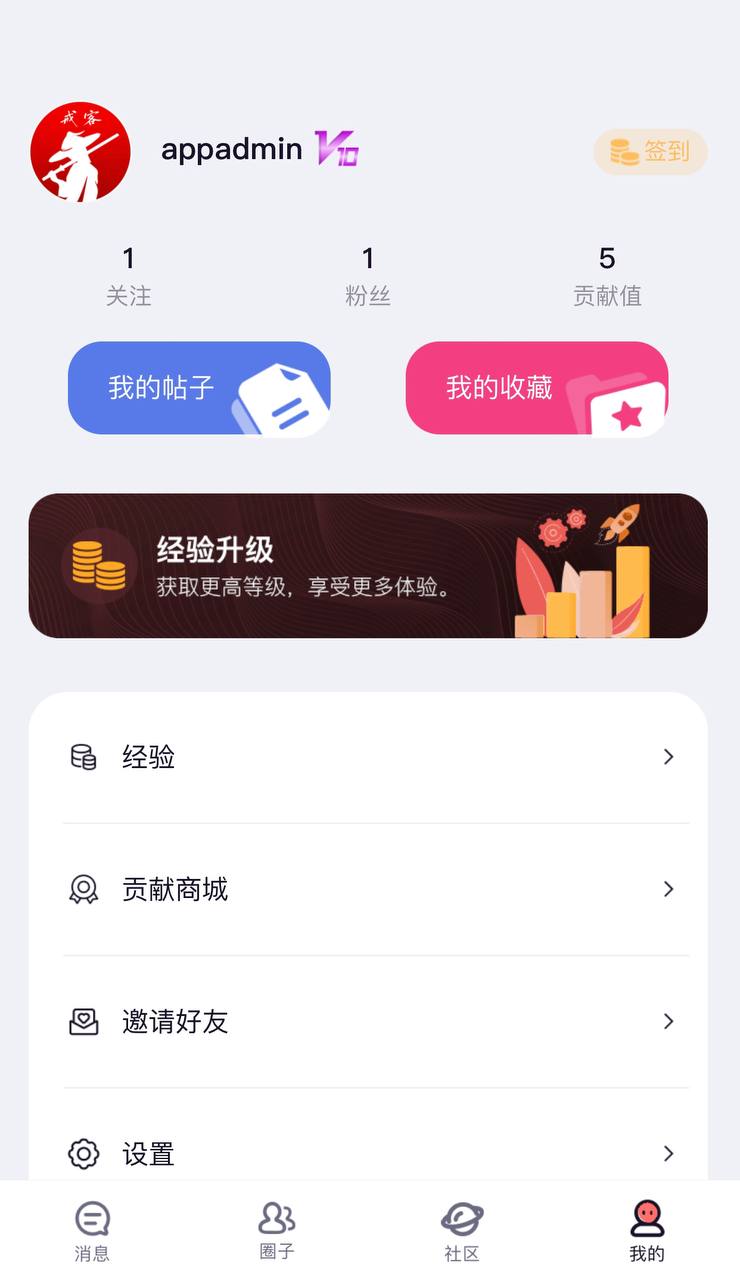Screen dimensions: 740x1280
Task: Open the 设置 gear icon
Action: [84, 1153]
